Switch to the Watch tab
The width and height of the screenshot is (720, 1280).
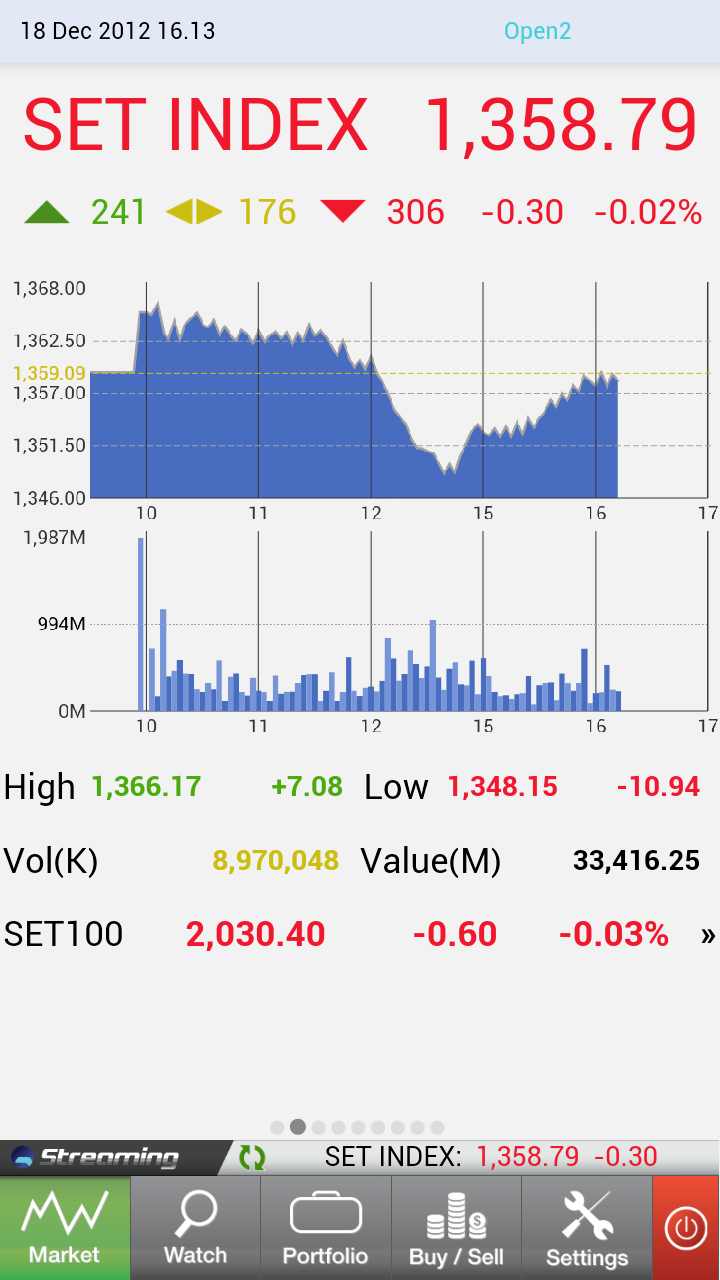click(x=196, y=1228)
